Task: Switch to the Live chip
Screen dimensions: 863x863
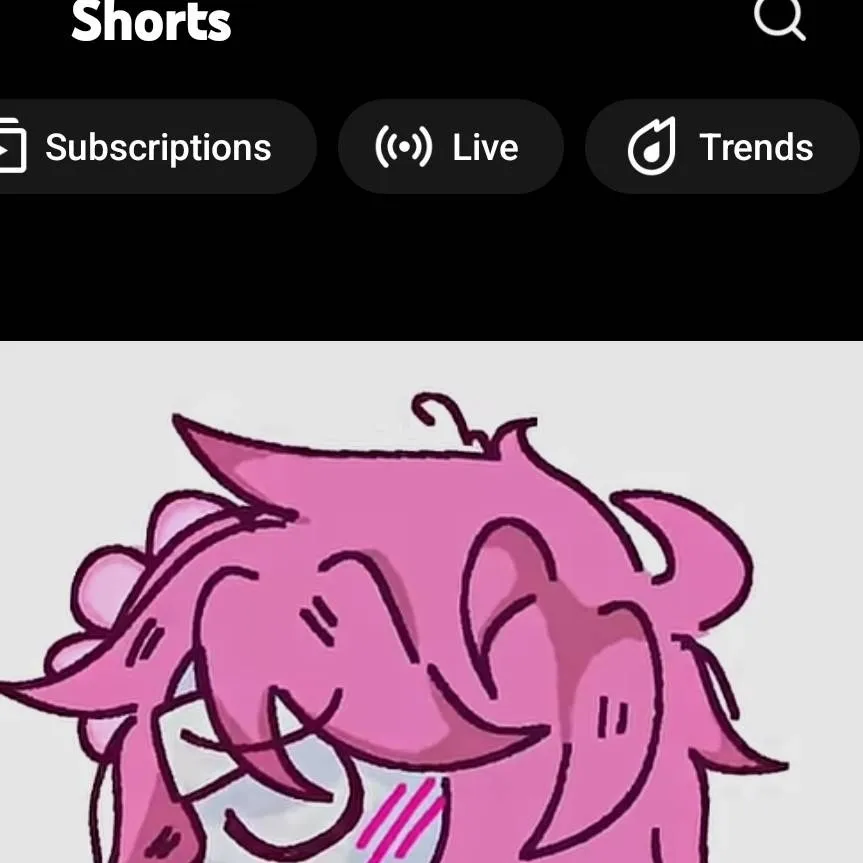Action: (449, 147)
